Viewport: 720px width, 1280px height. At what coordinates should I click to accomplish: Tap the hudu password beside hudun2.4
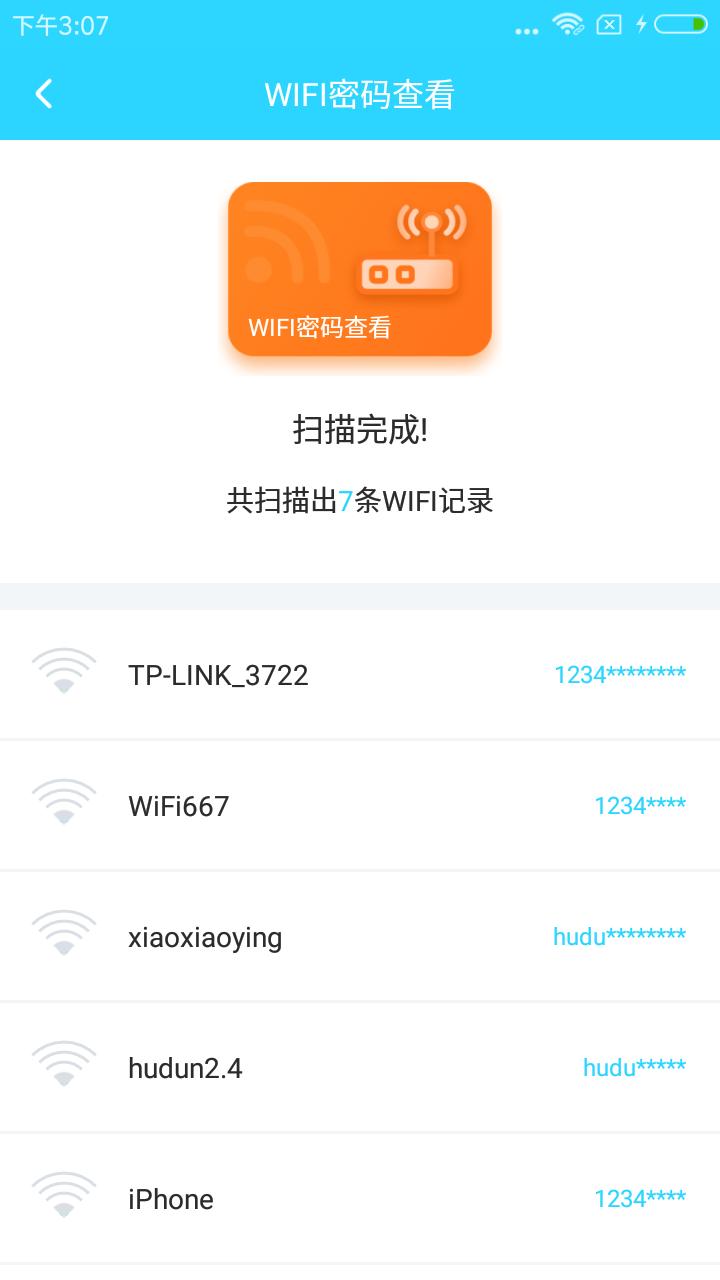click(635, 1068)
